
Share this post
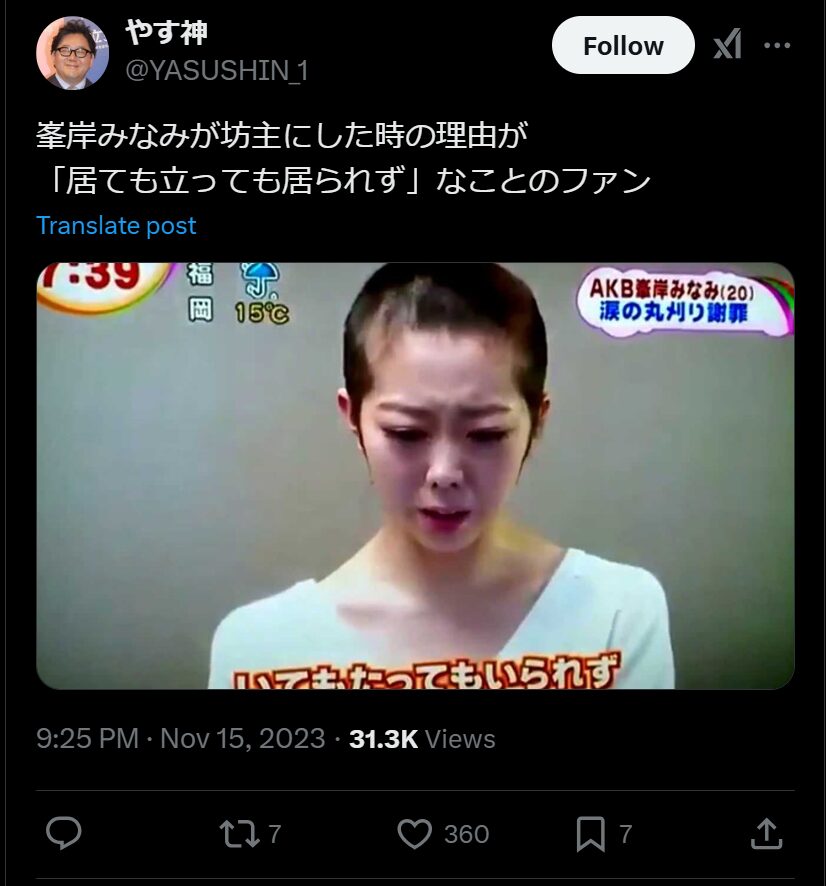(x=766, y=833)
